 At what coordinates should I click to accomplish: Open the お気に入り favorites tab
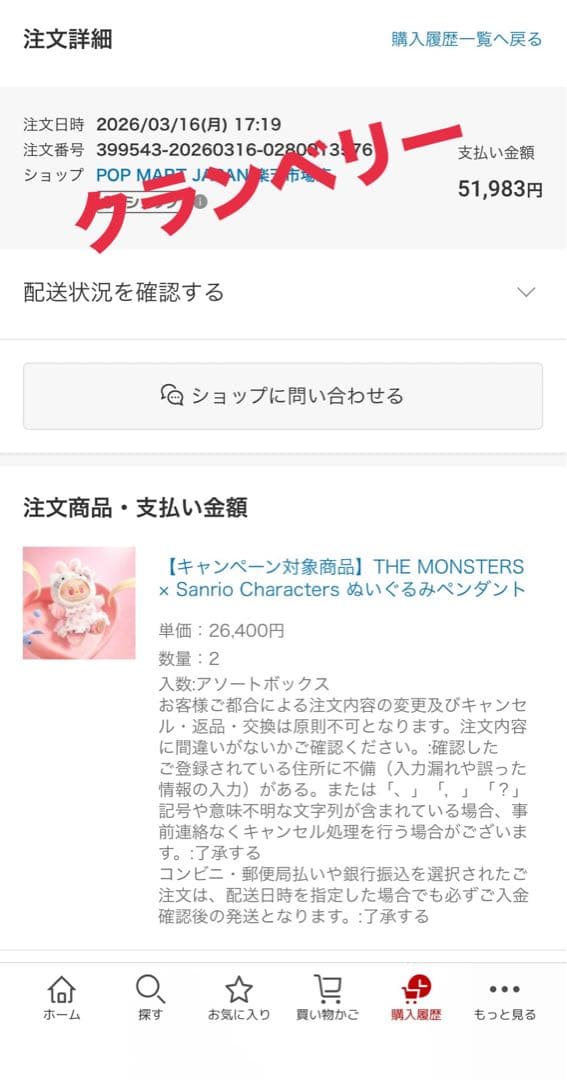tap(238, 998)
